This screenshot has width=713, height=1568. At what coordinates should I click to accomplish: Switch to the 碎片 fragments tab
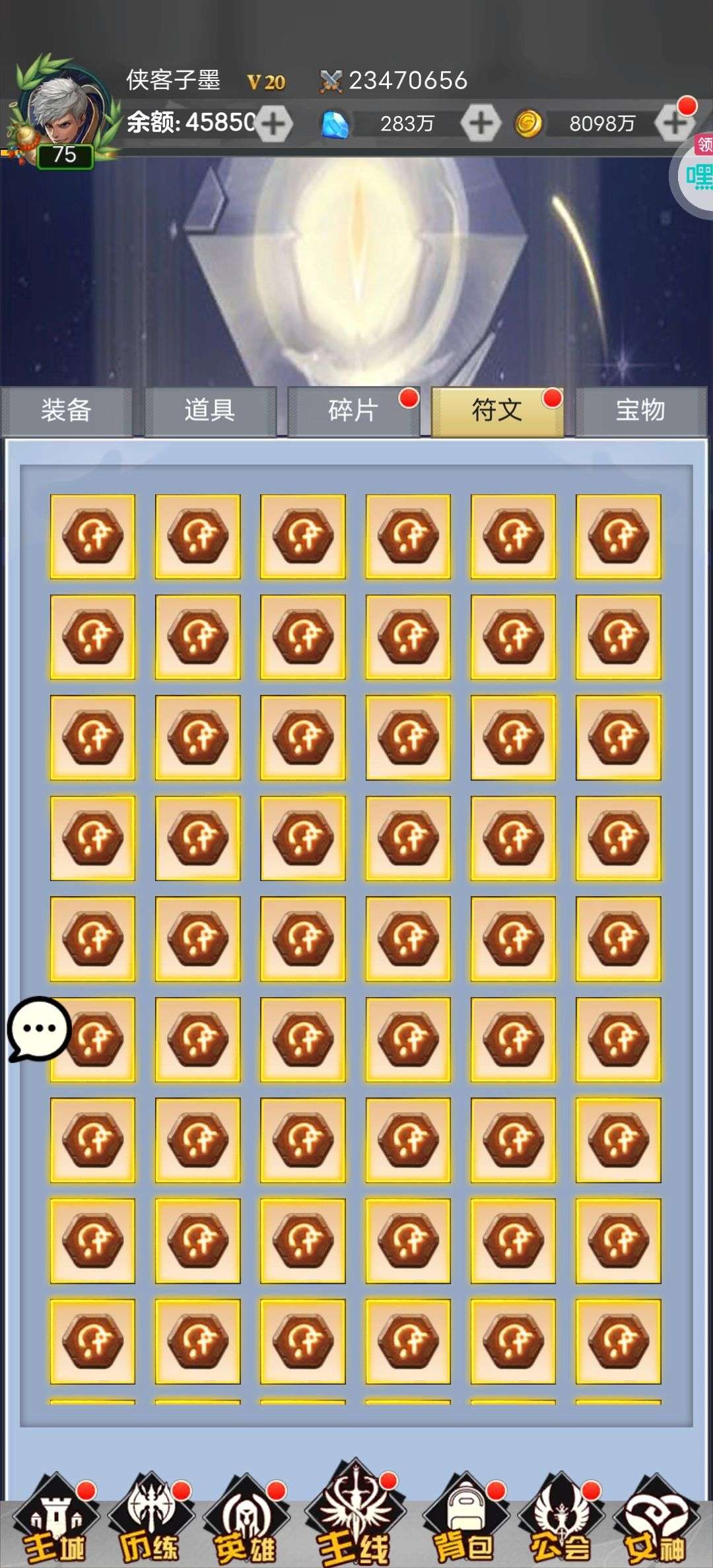[x=354, y=410]
